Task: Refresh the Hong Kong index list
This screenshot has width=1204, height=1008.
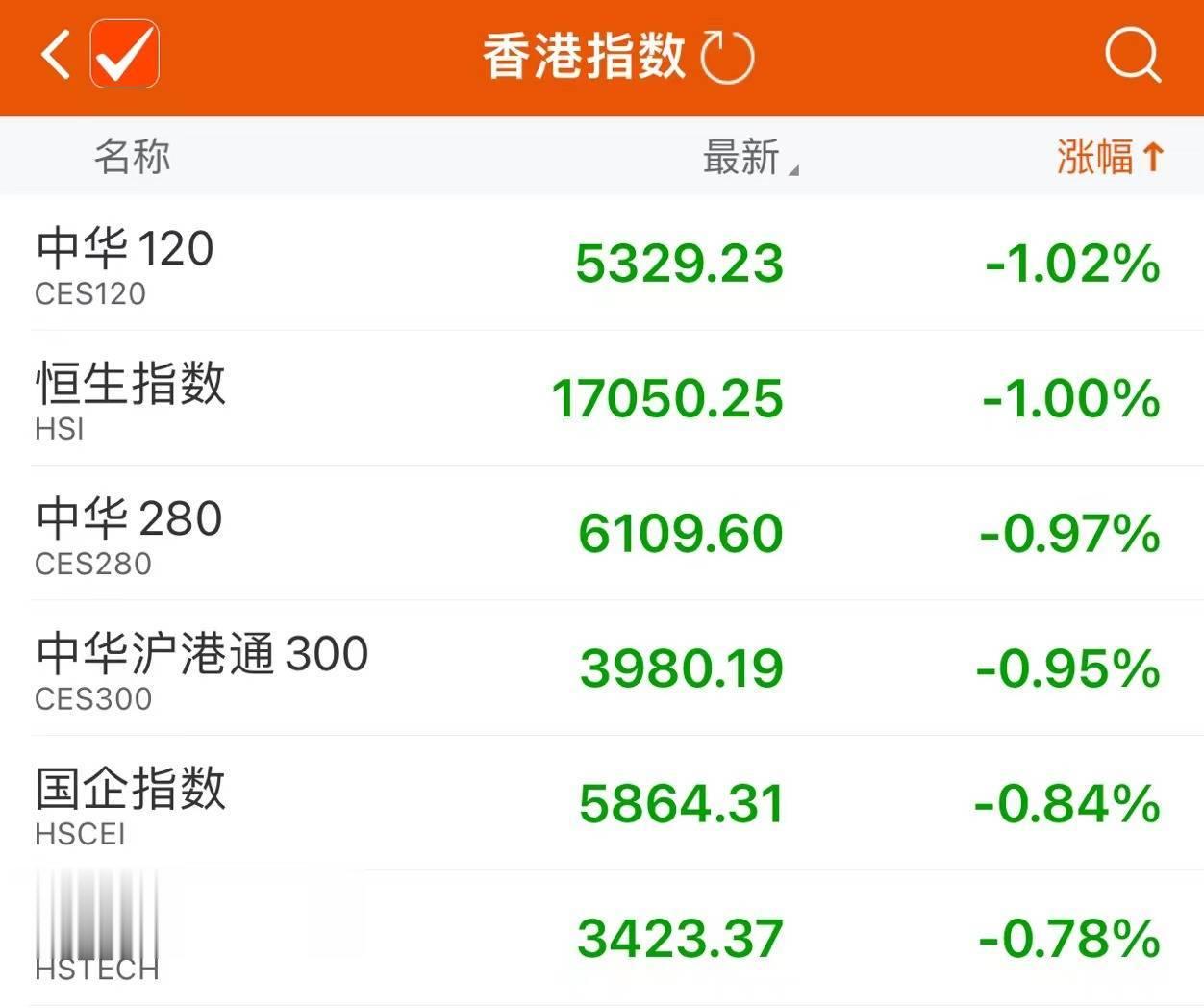Action: (728, 57)
